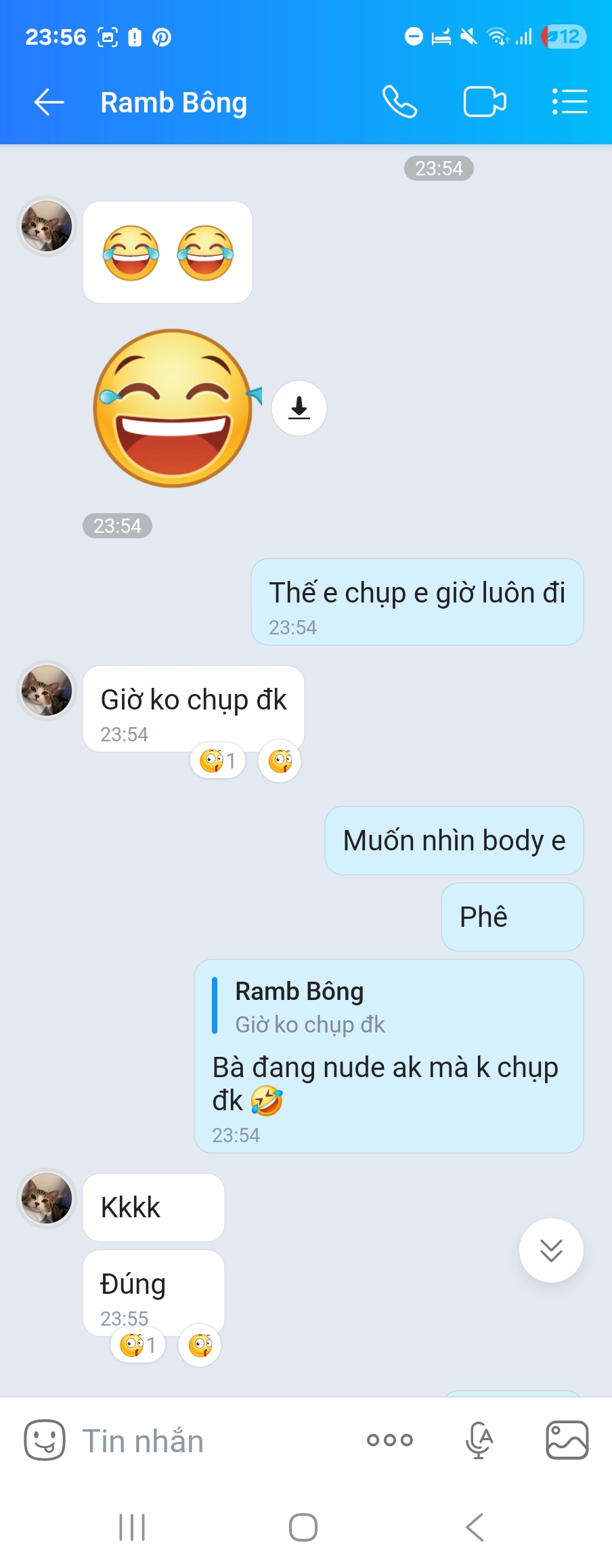Add reaction to the "Đúng" message
612x1568 pixels.
200,1345
